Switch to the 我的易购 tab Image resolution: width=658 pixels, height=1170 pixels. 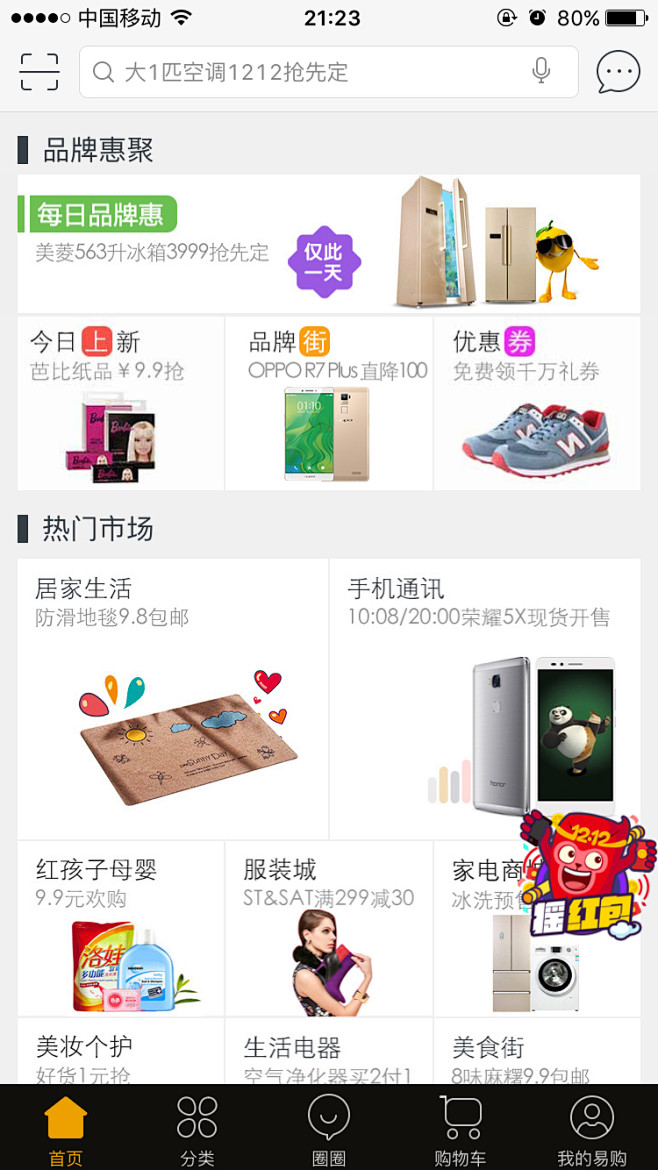click(592, 1129)
